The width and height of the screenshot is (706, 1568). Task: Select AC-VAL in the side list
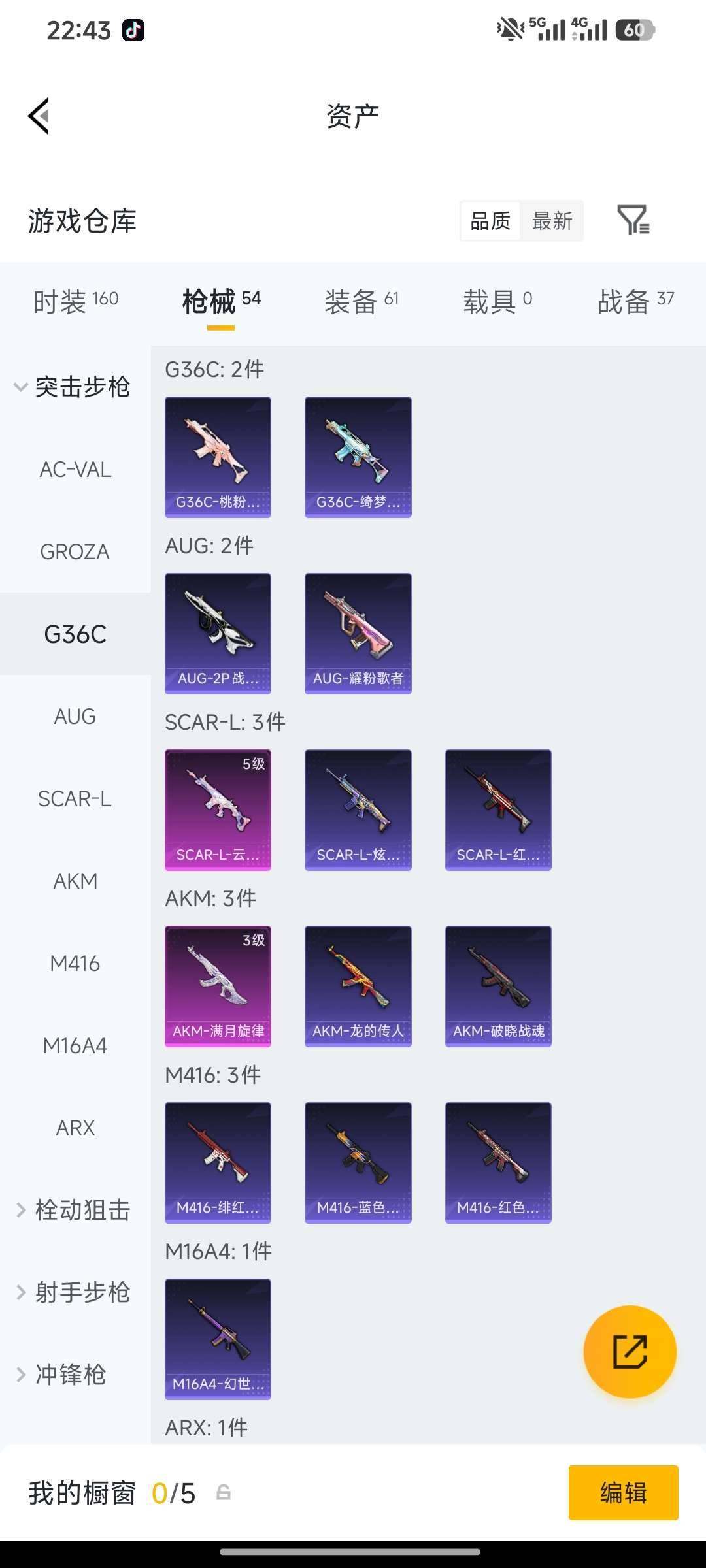click(75, 469)
